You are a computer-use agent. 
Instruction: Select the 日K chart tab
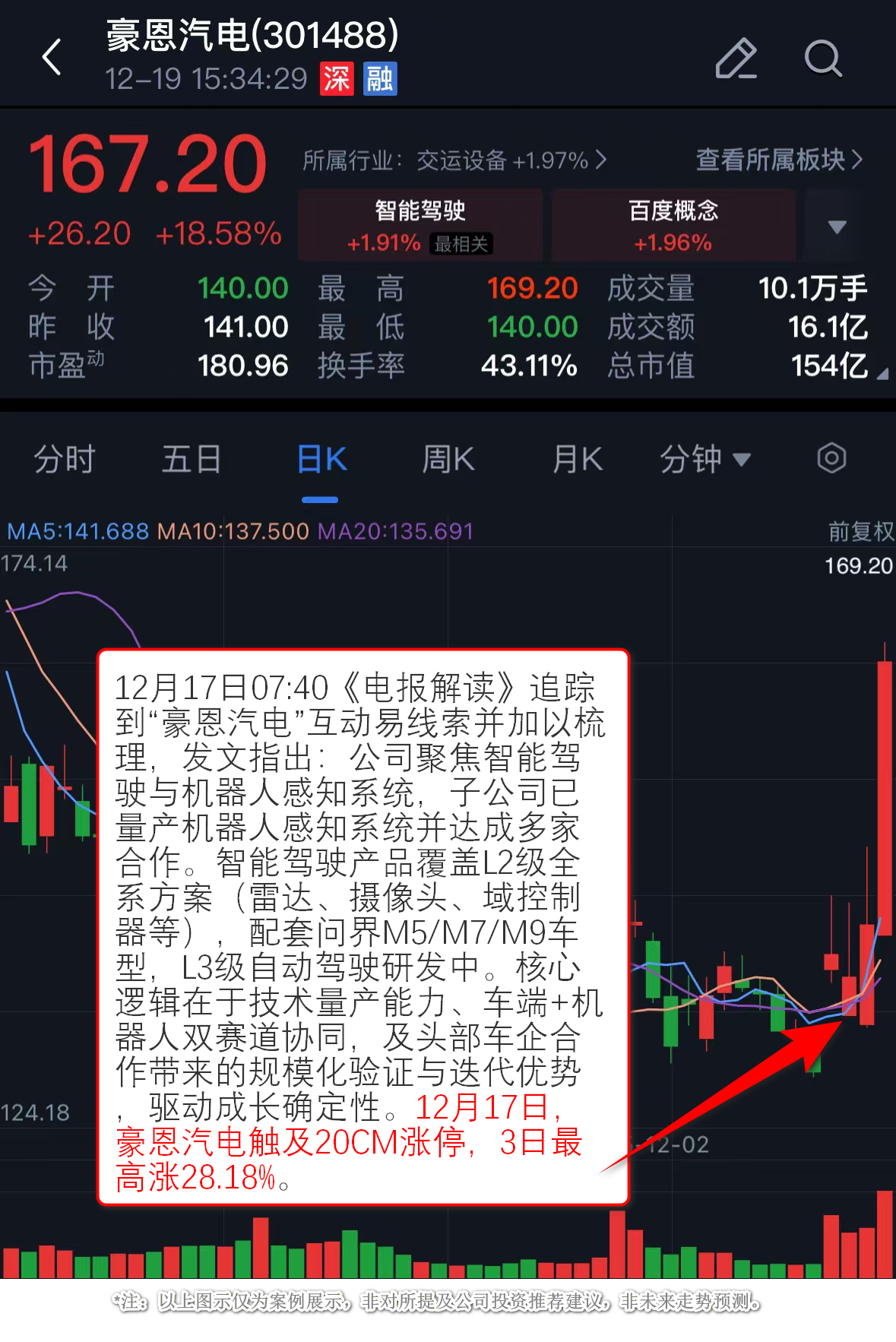point(321,460)
